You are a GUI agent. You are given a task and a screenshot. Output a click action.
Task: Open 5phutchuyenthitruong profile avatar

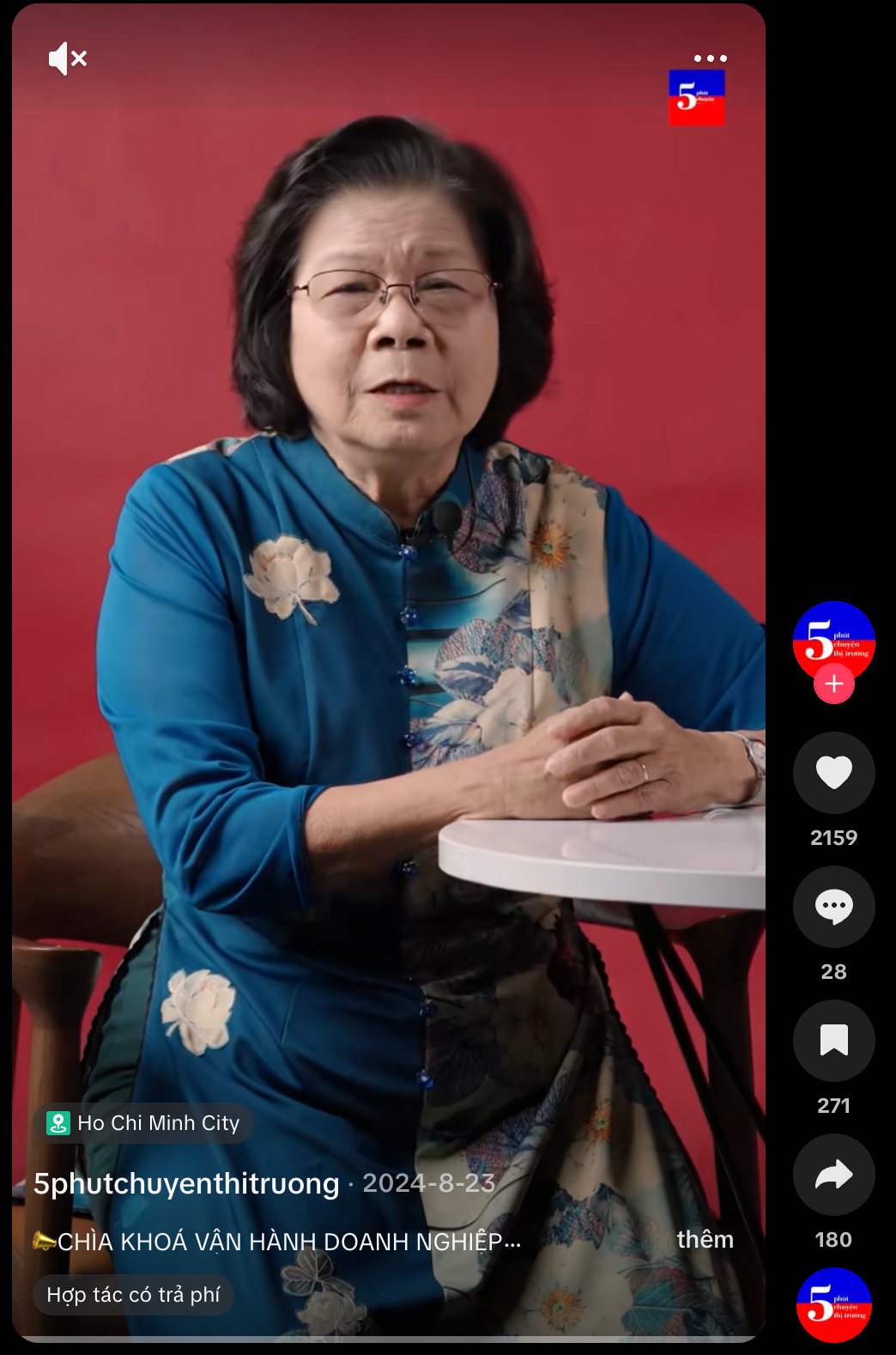pyautogui.click(x=833, y=639)
